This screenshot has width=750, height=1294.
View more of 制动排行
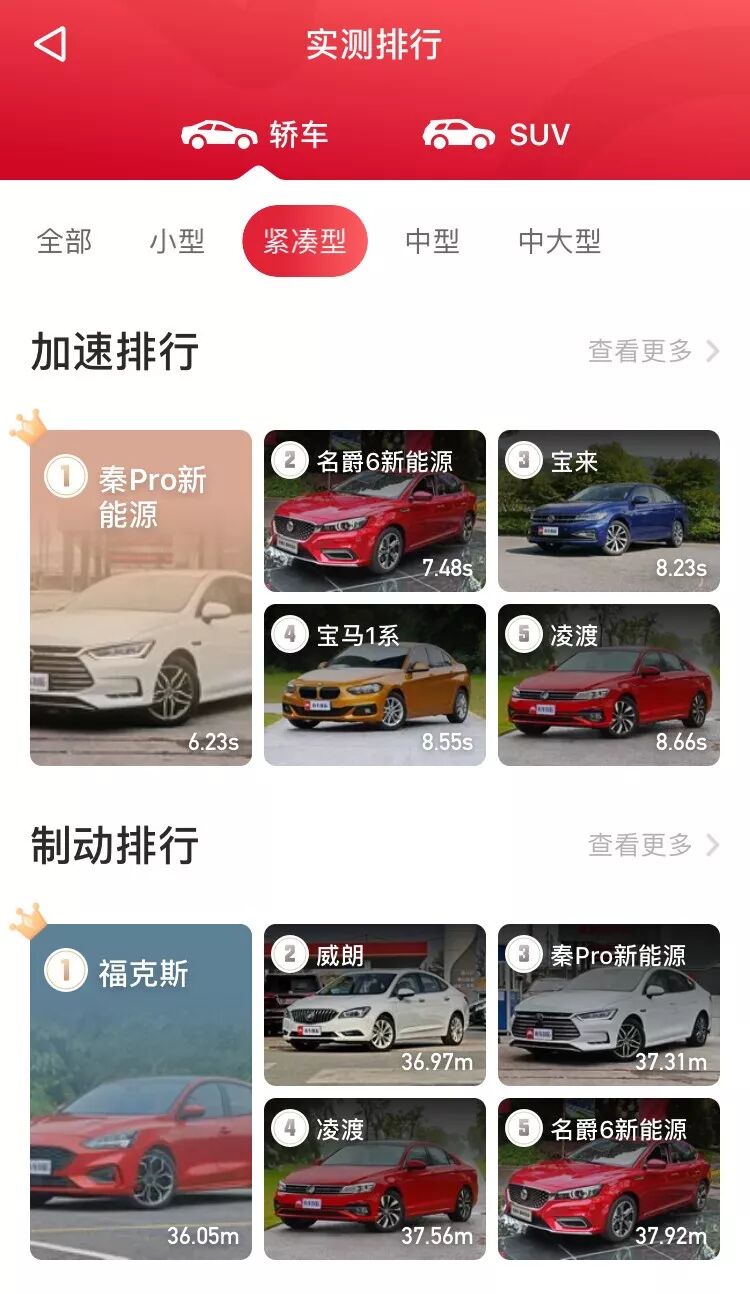[653, 845]
